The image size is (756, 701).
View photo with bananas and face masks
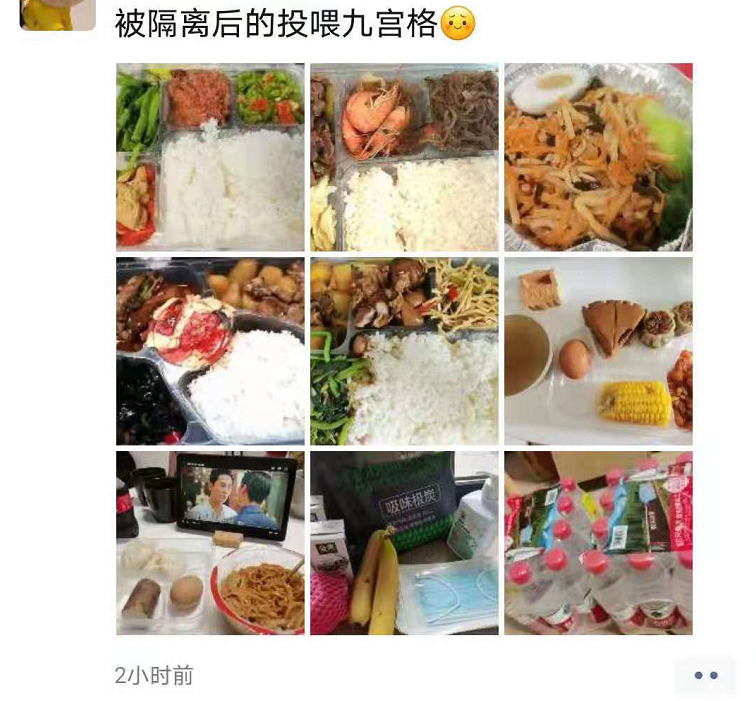(404, 543)
